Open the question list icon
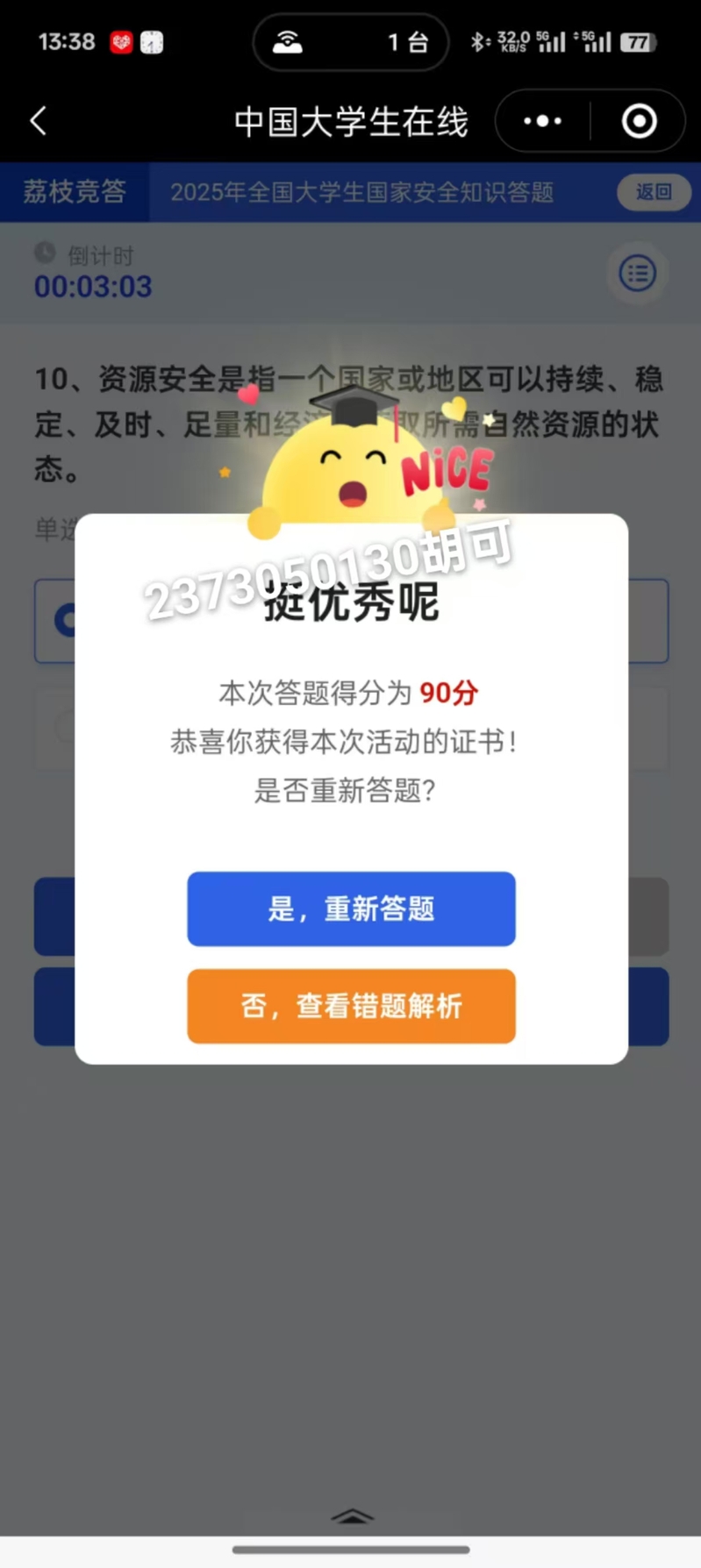This screenshot has height=1568, width=701. pyautogui.click(x=637, y=274)
